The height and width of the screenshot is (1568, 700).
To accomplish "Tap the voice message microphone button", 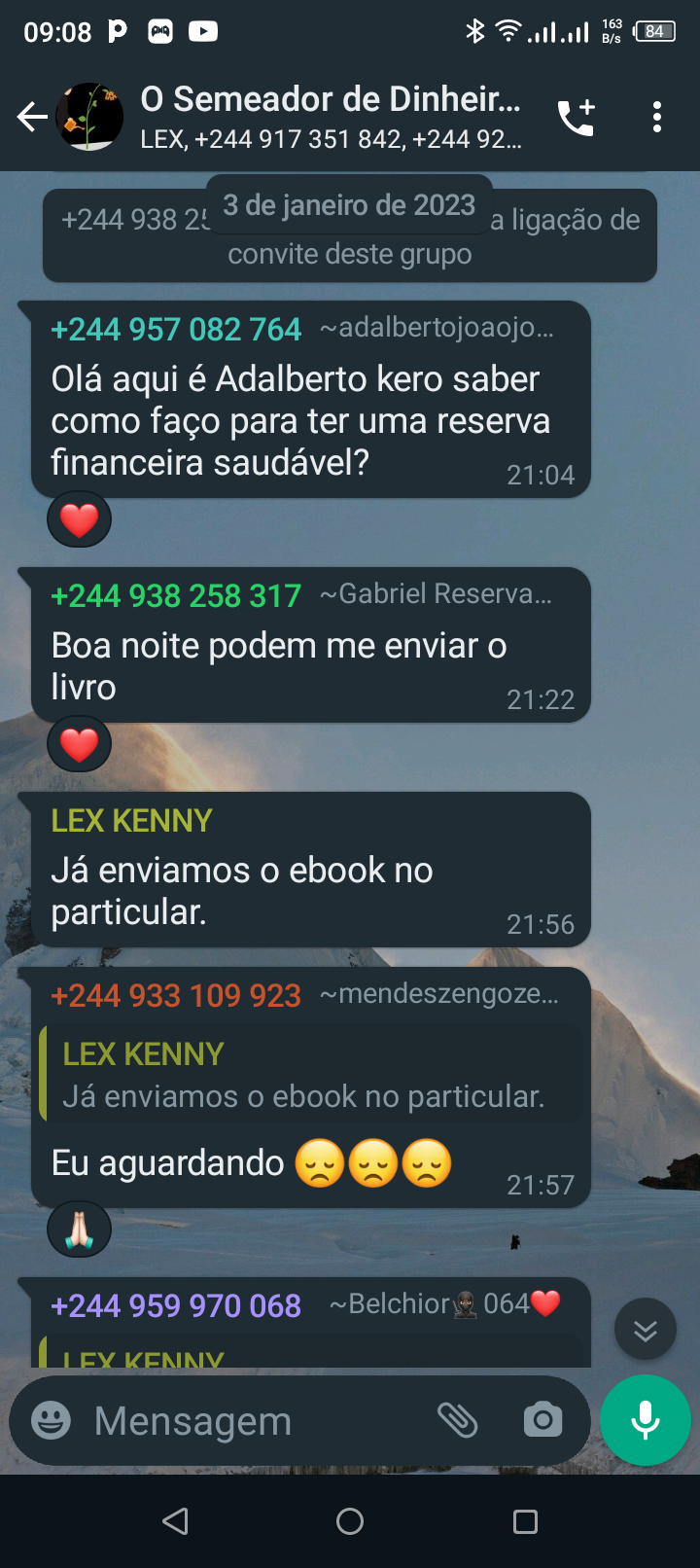I will tap(646, 1421).
